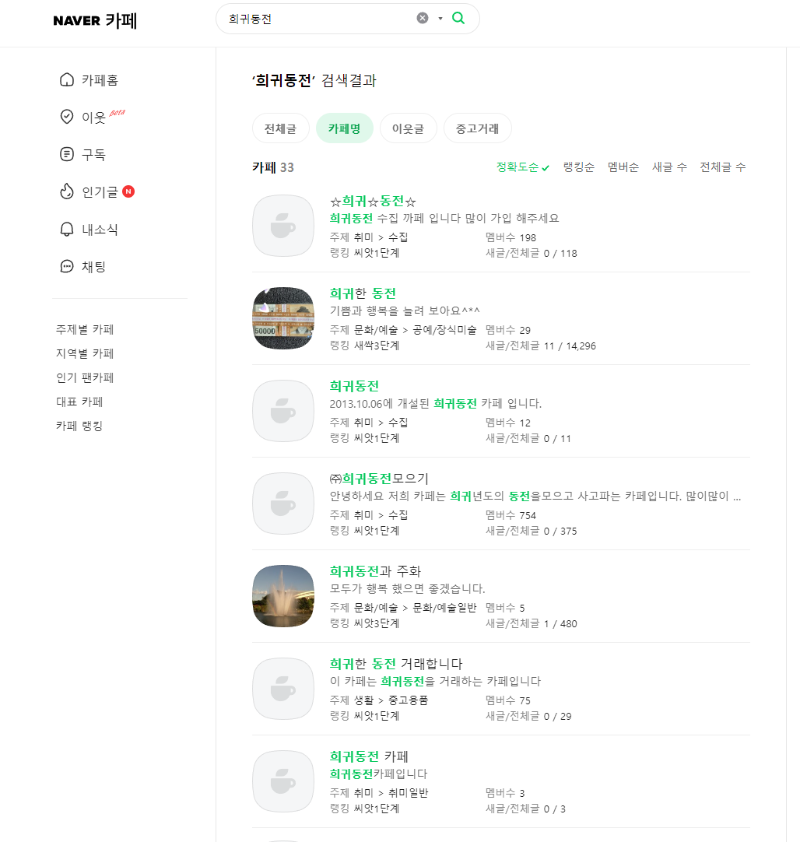Open 구독 from the sidebar icon
The image size is (800, 842).
pyautogui.click(x=65, y=153)
